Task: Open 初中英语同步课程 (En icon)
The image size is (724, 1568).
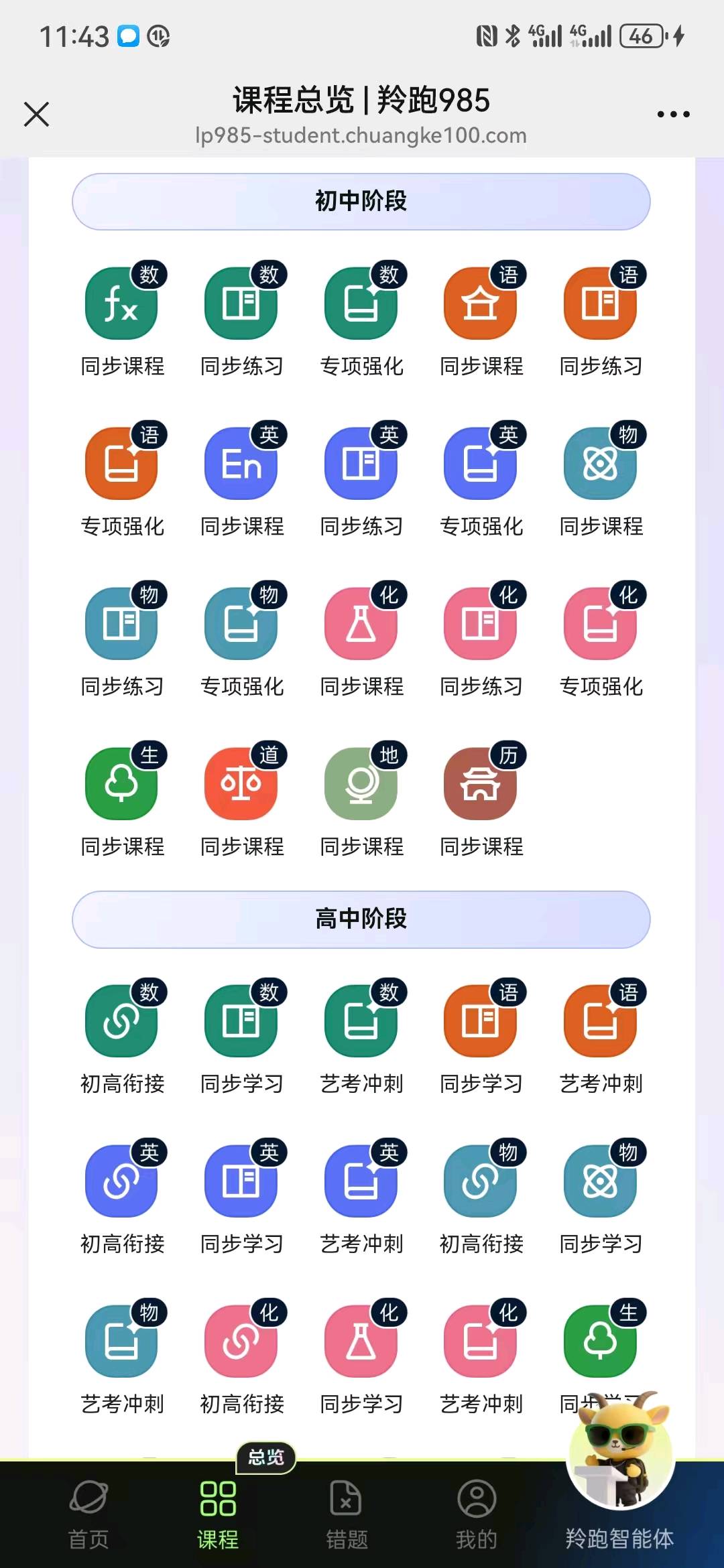Action: tap(242, 462)
